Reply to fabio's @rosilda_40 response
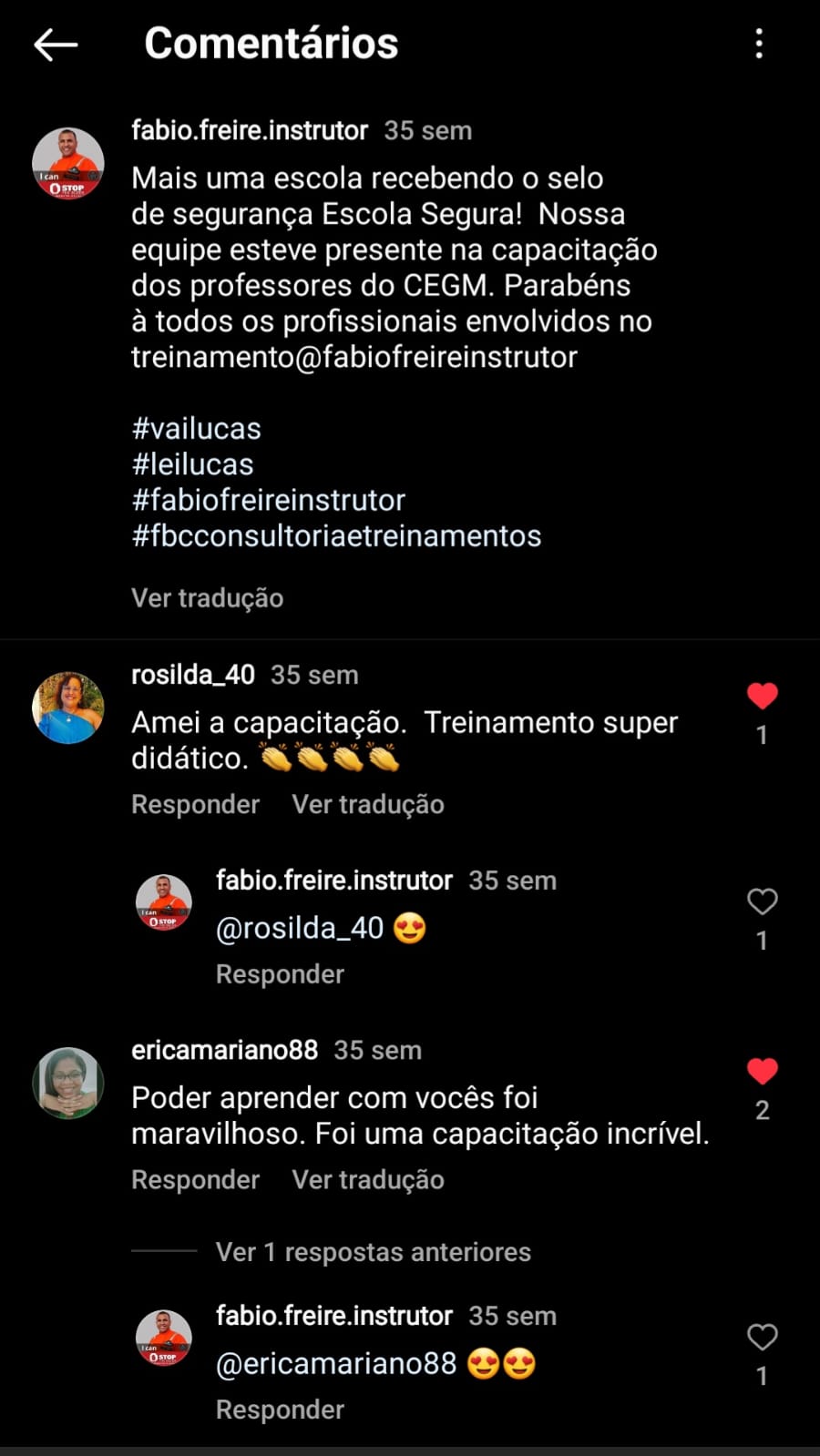 point(280,974)
